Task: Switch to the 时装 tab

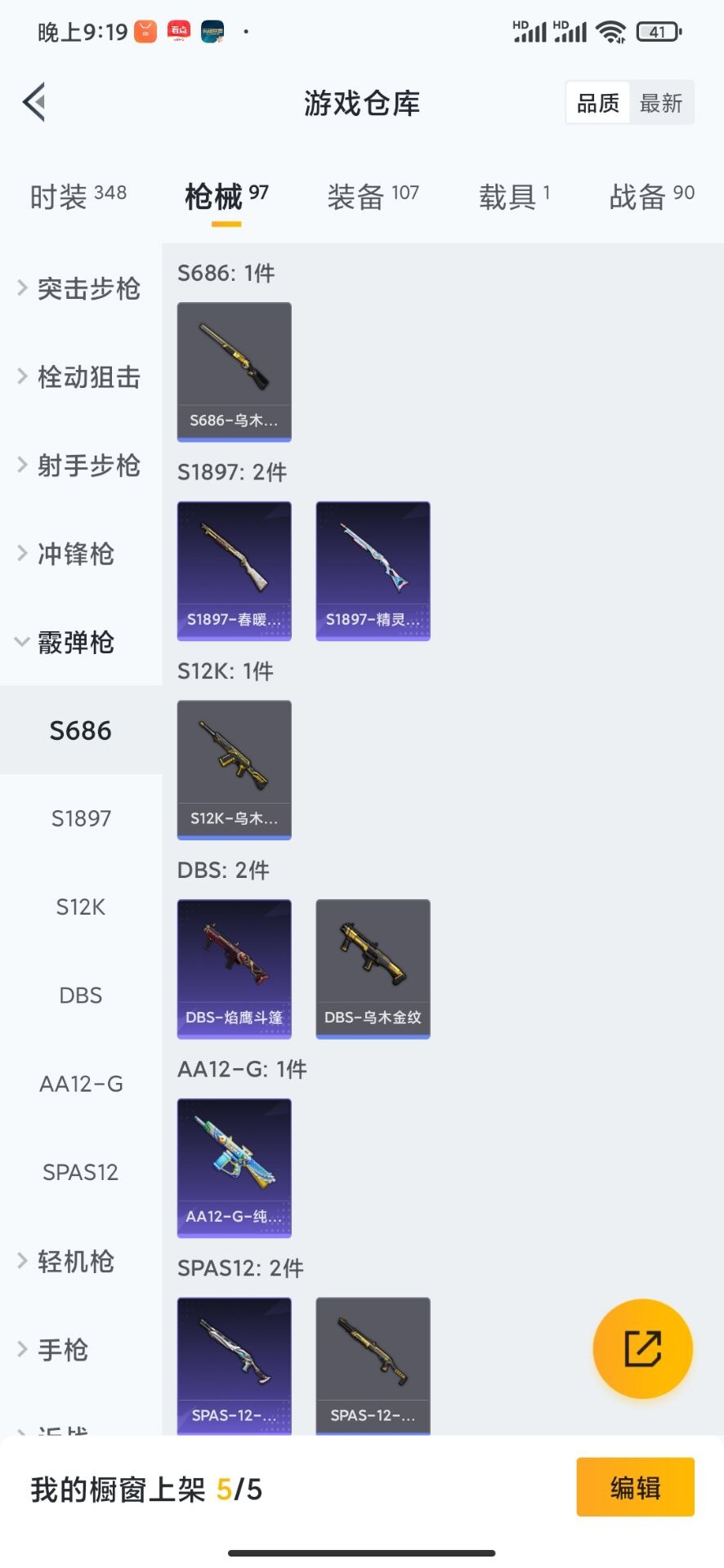Action: [78, 196]
